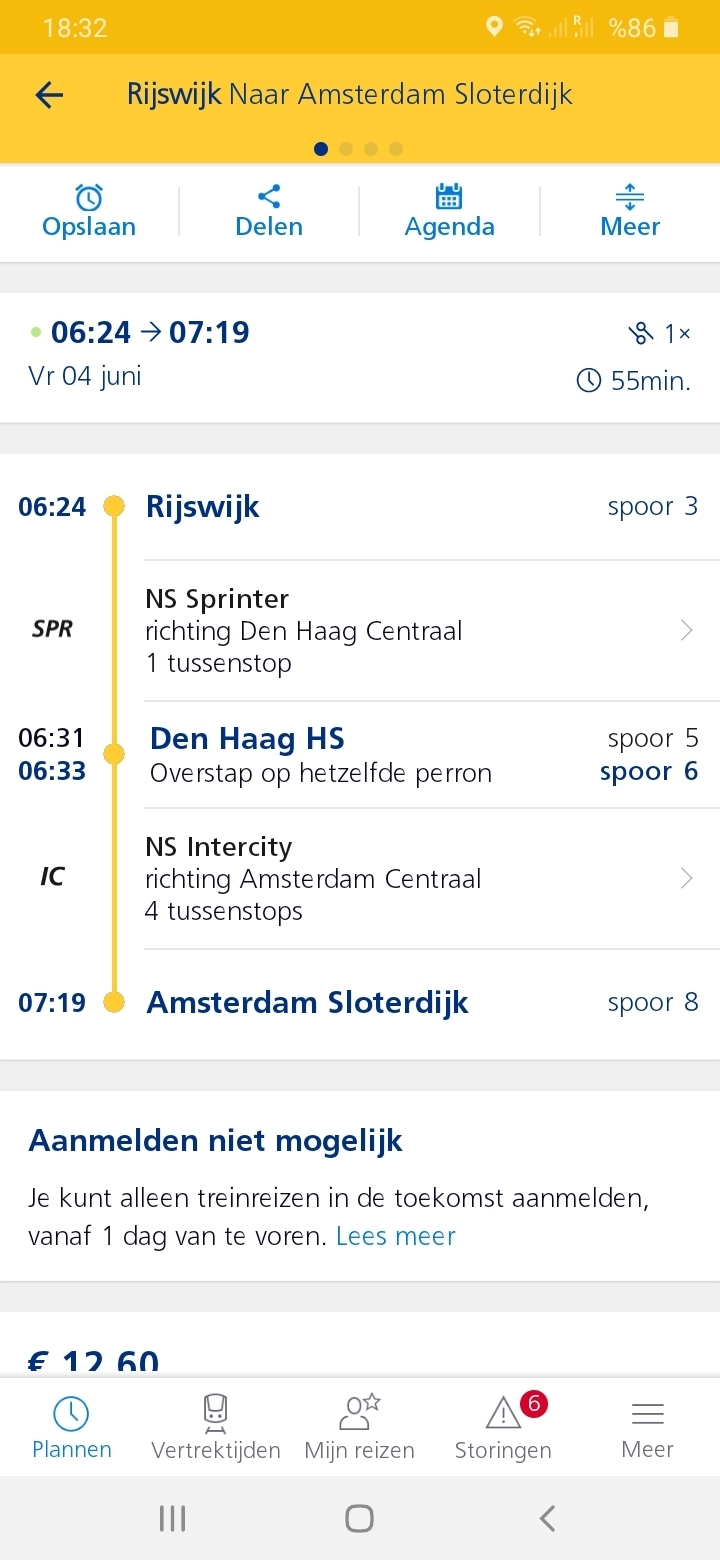The width and height of the screenshot is (720, 1560).
Task: Tap Opslaan to save this trip
Action: coord(89,211)
